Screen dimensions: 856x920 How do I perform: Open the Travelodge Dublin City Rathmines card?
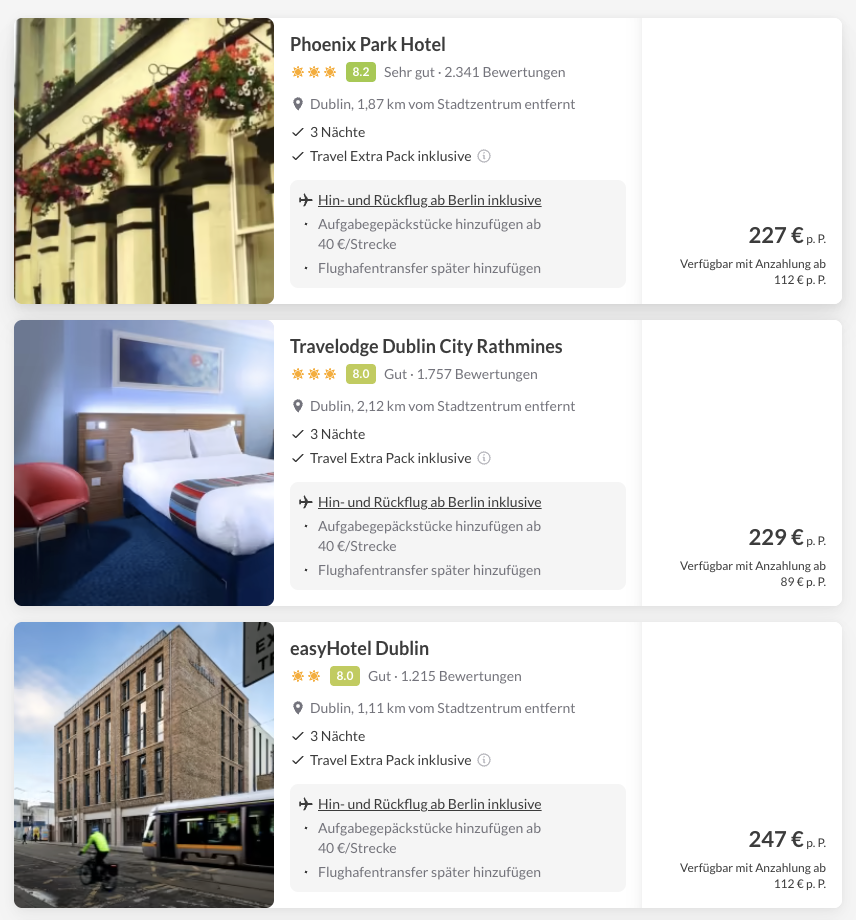coord(426,347)
